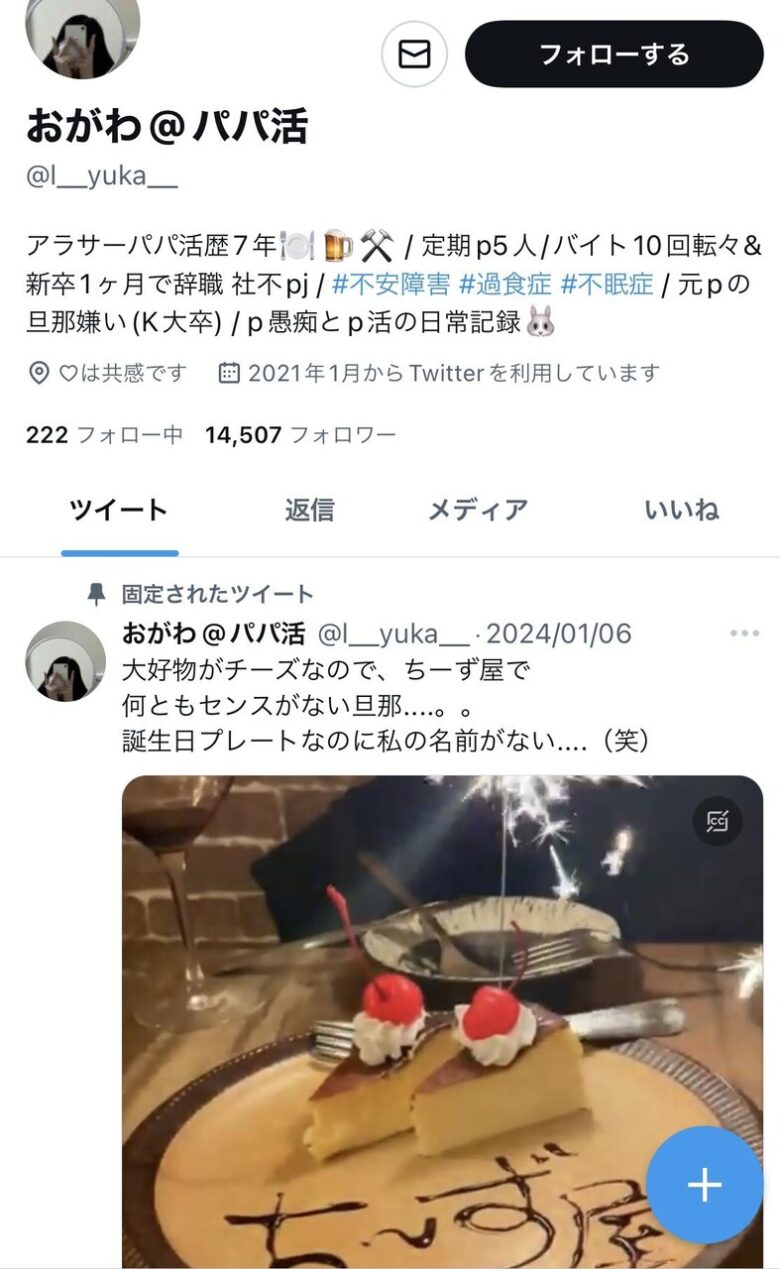Open the direct message envelope icon

coord(414,54)
